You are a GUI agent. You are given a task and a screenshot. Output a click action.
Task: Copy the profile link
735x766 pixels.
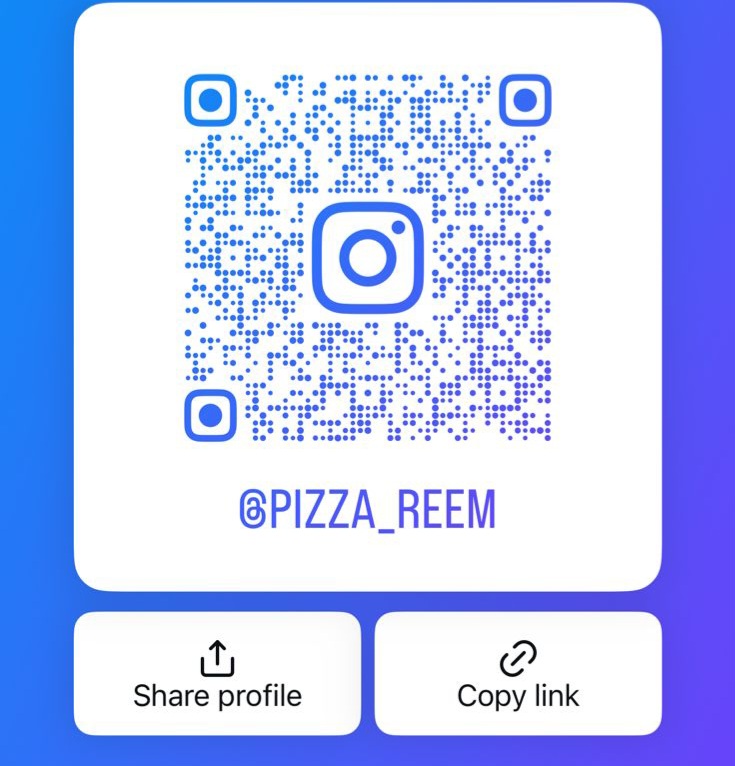517,674
